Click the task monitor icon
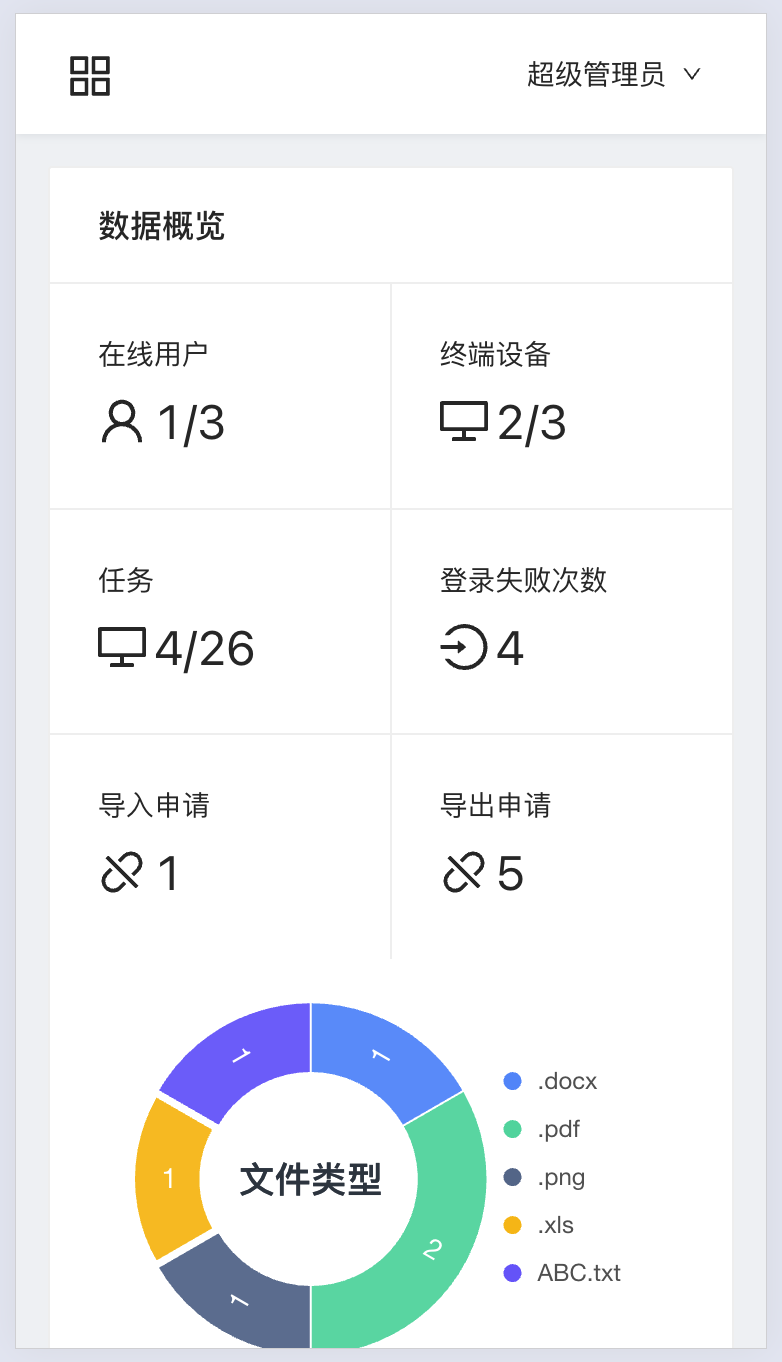The width and height of the screenshot is (782, 1362). (x=124, y=648)
